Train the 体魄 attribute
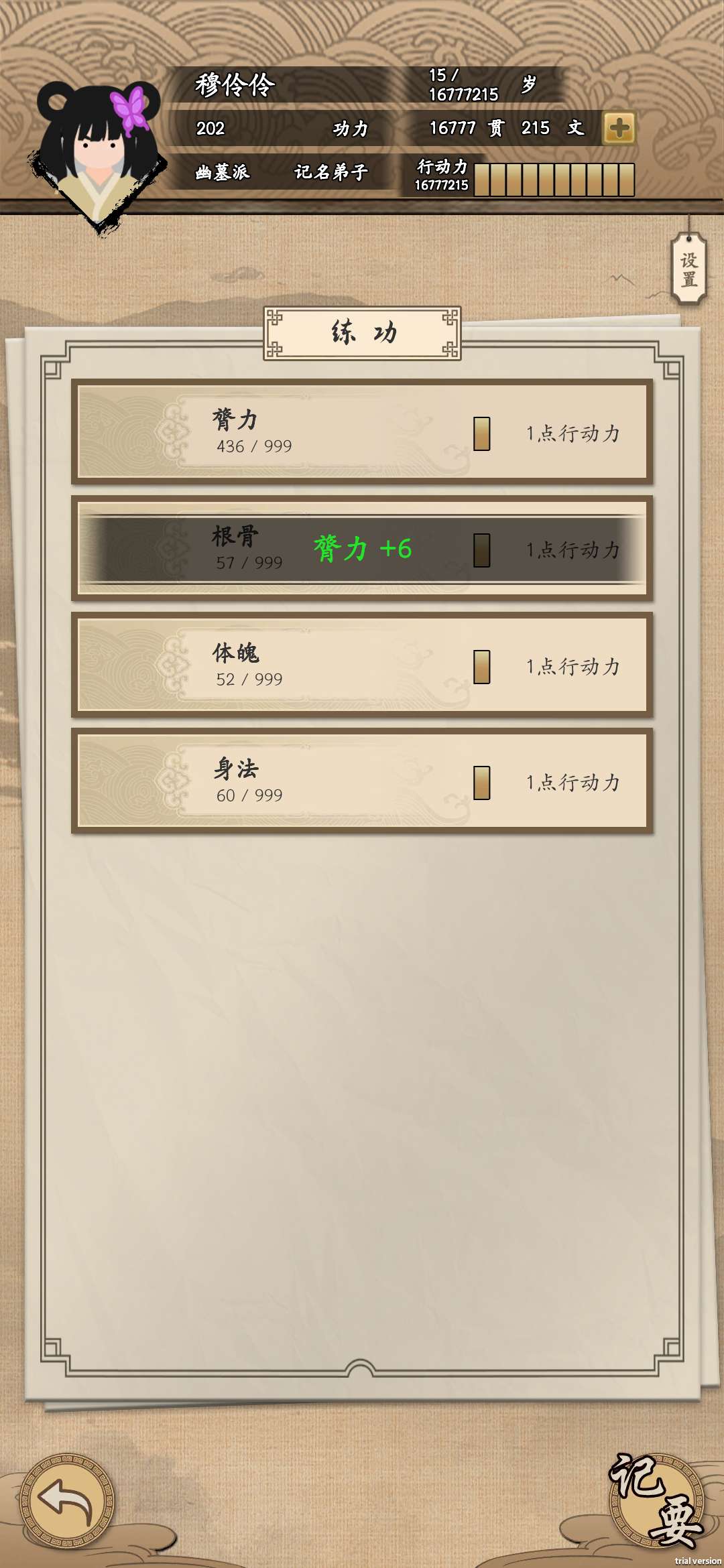 [362, 665]
